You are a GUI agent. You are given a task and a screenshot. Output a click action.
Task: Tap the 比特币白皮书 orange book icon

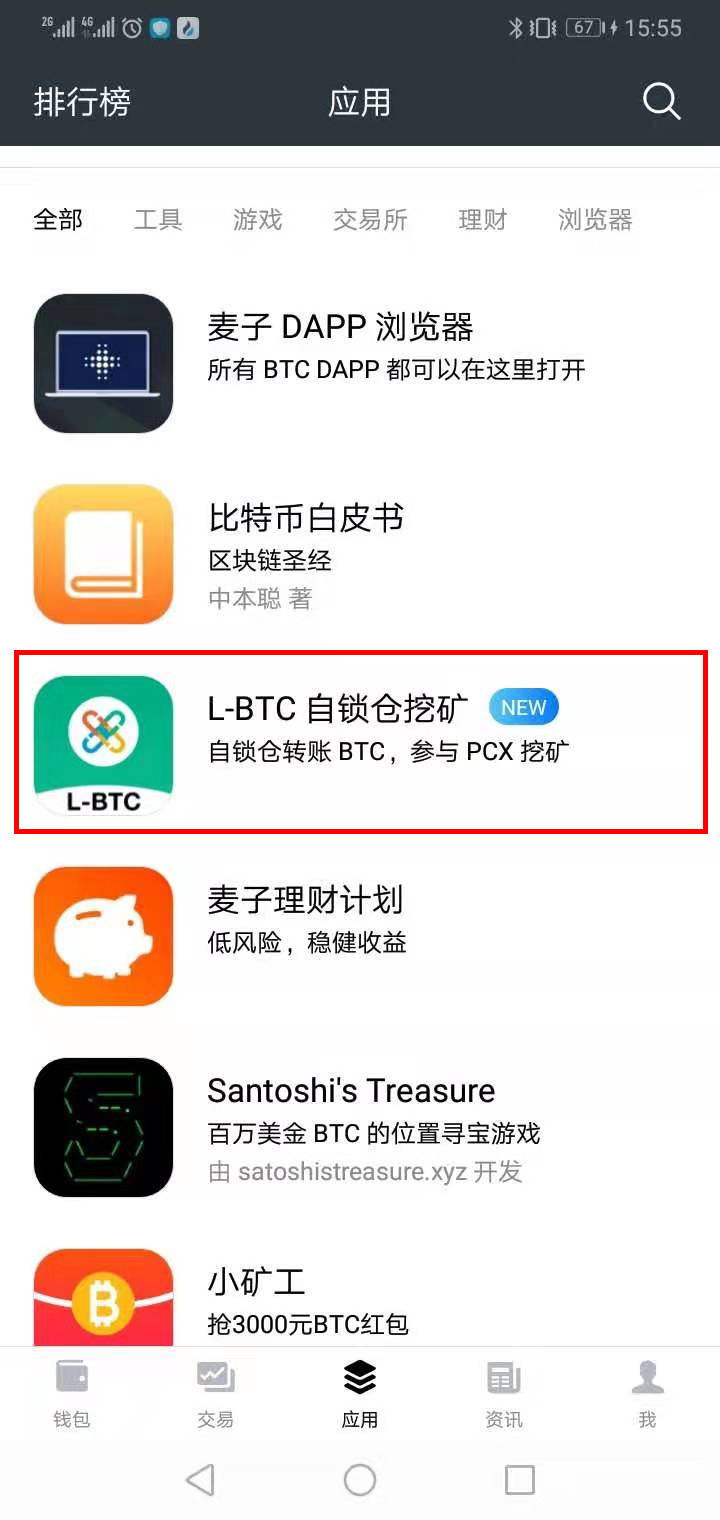(103, 553)
